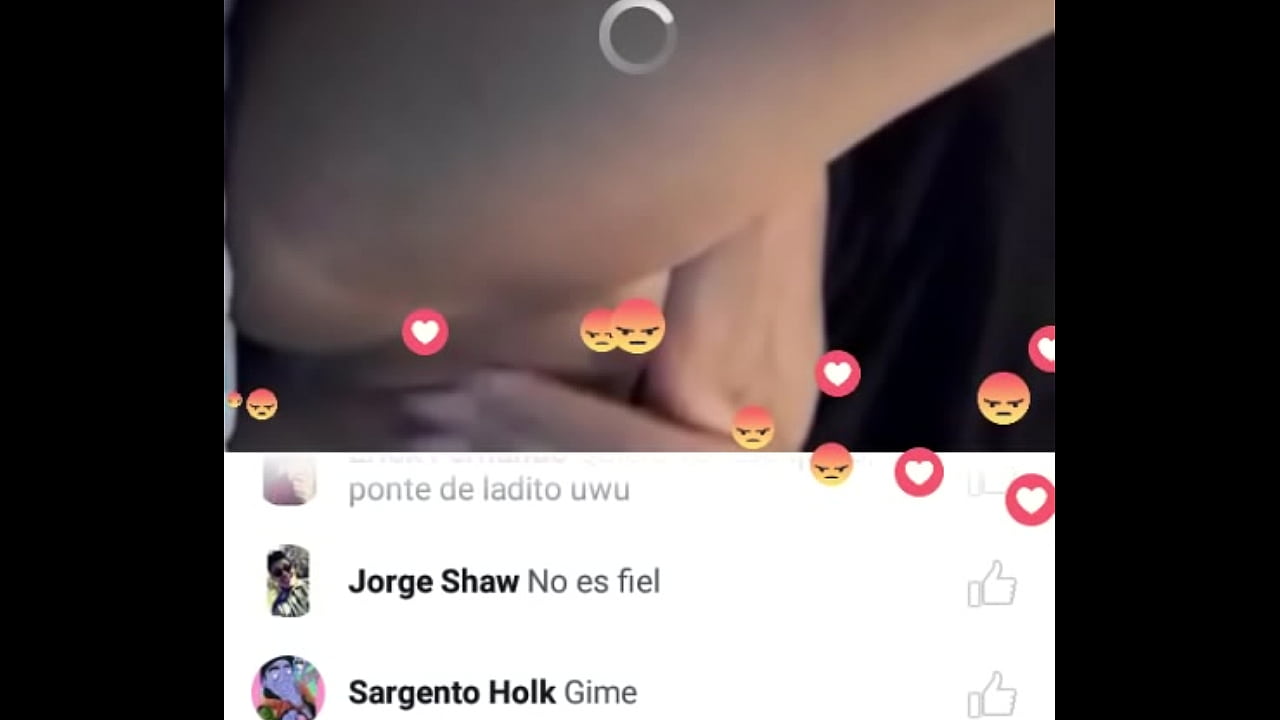Like Sargento Holk's comment
The height and width of the screenshot is (720, 1280).
pyautogui.click(x=992, y=694)
